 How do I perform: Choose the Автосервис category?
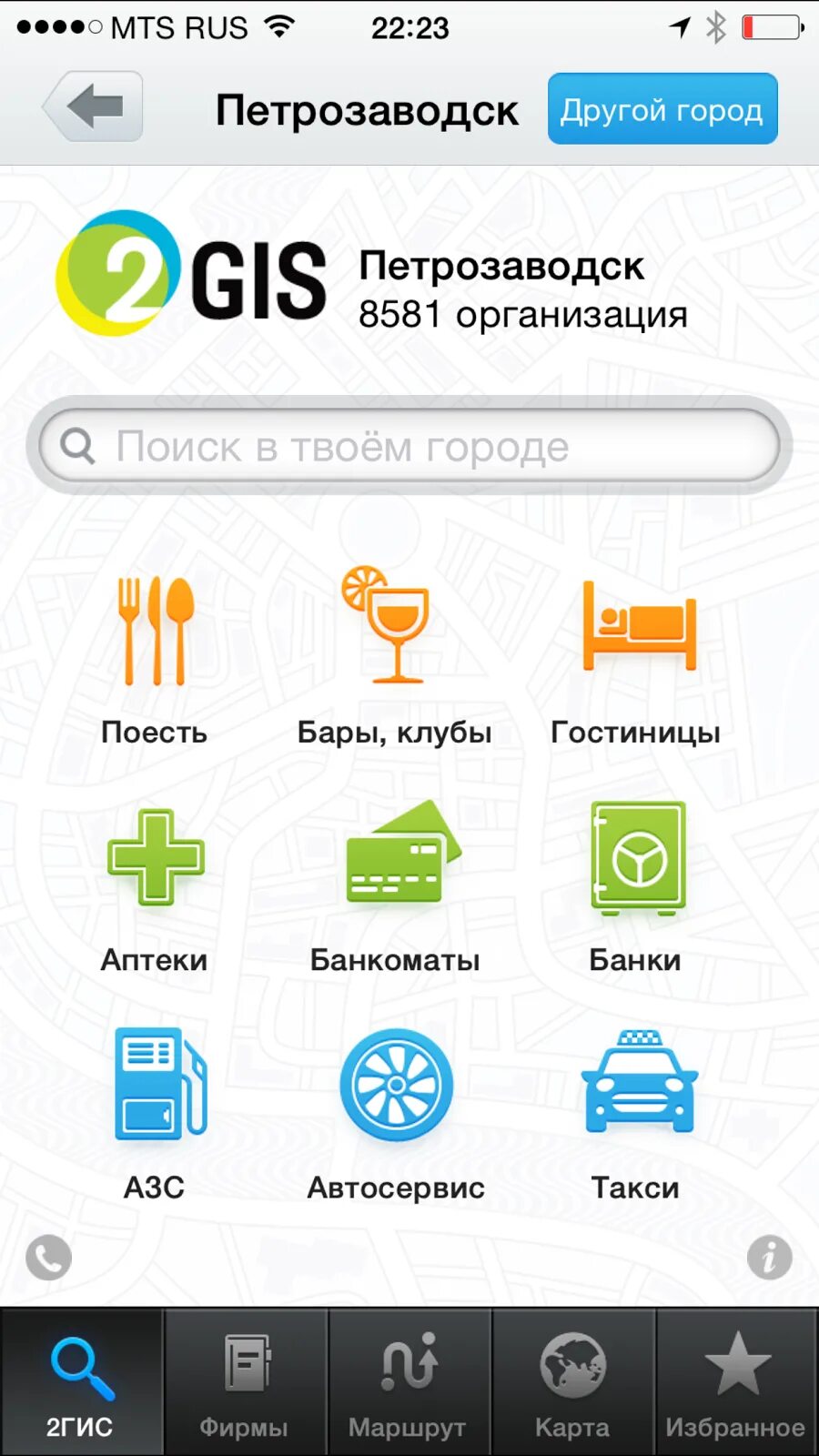[x=396, y=1110]
